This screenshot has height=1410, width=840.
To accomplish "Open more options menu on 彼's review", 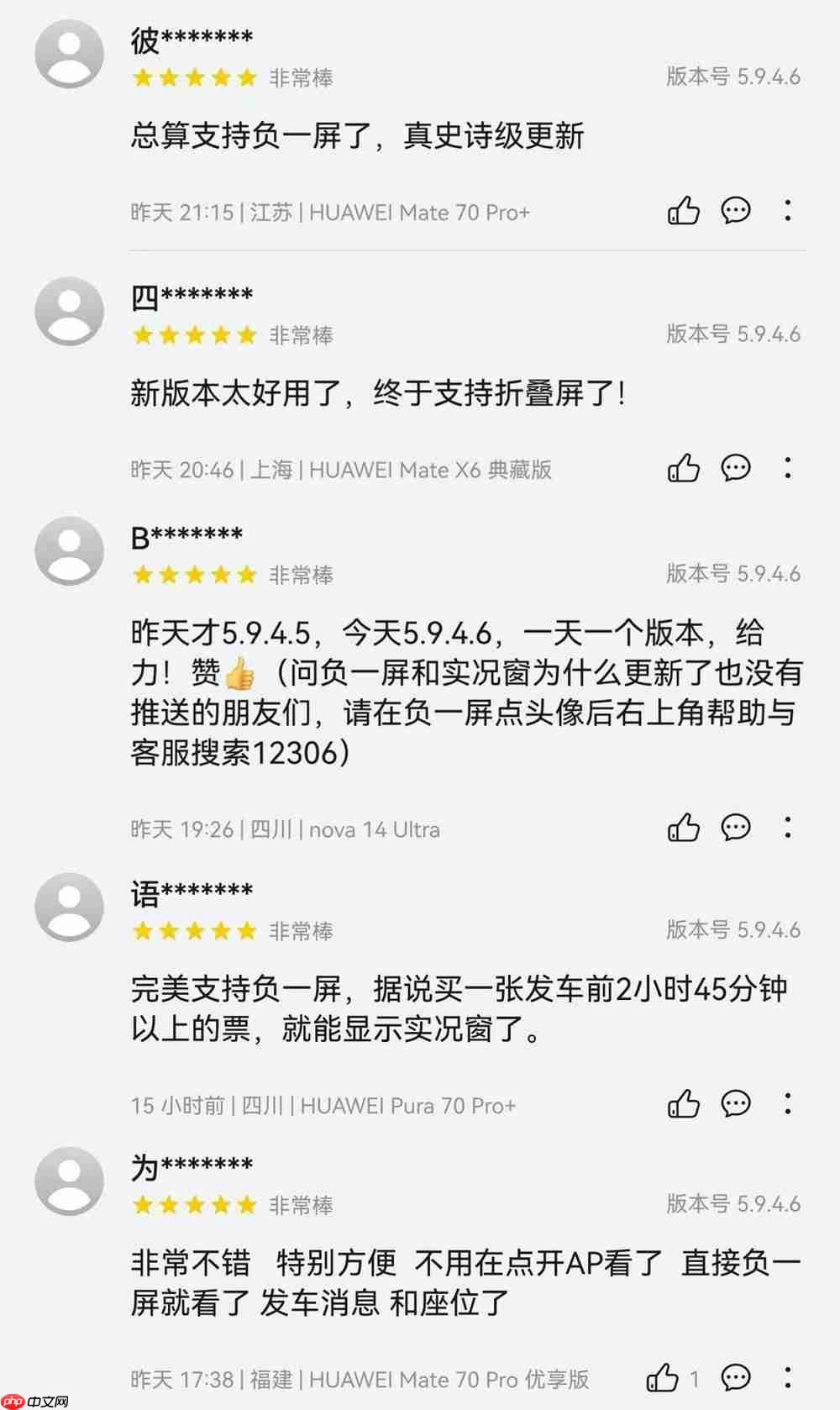I will tap(787, 212).
